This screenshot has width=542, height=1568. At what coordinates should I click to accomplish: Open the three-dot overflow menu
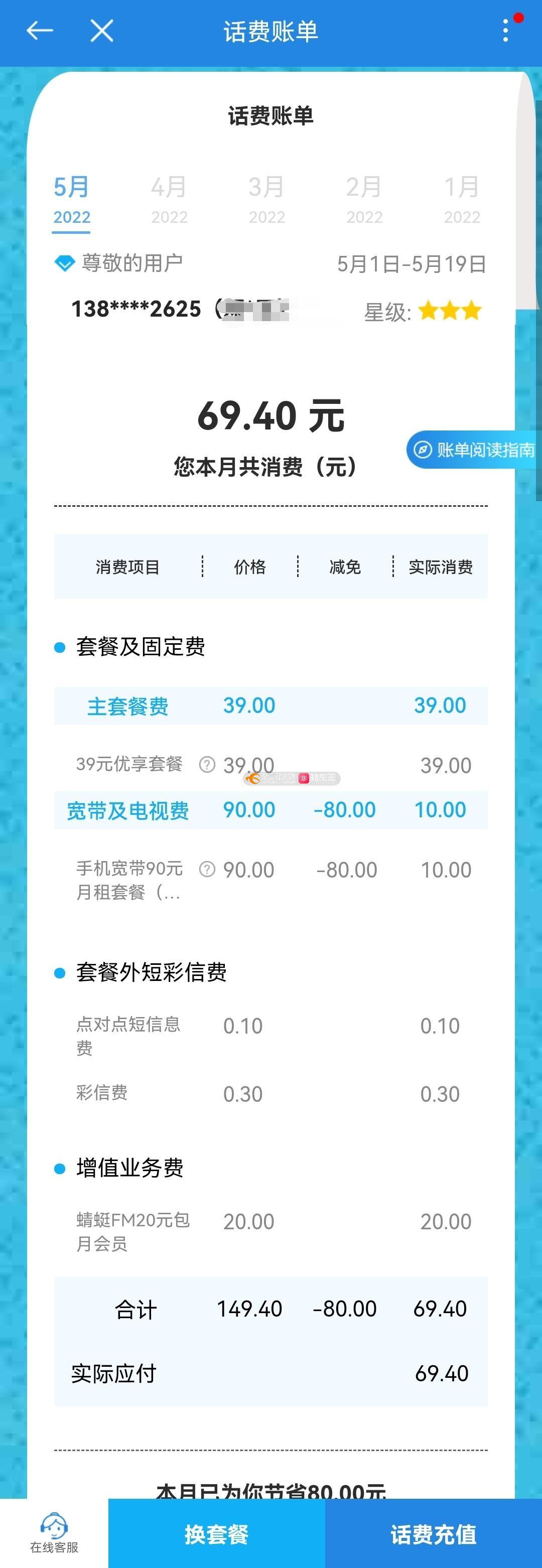click(x=505, y=31)
